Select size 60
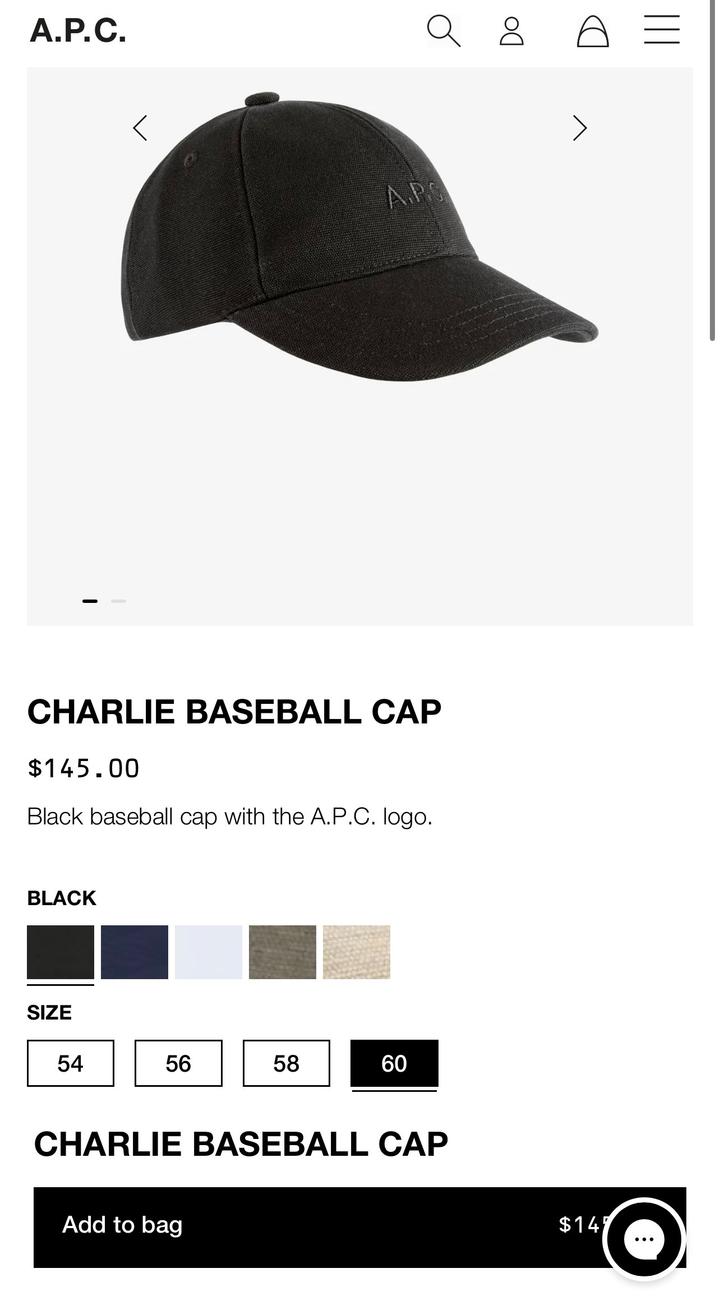Viewport: 720px width, 1300px height. point(394,1063)
